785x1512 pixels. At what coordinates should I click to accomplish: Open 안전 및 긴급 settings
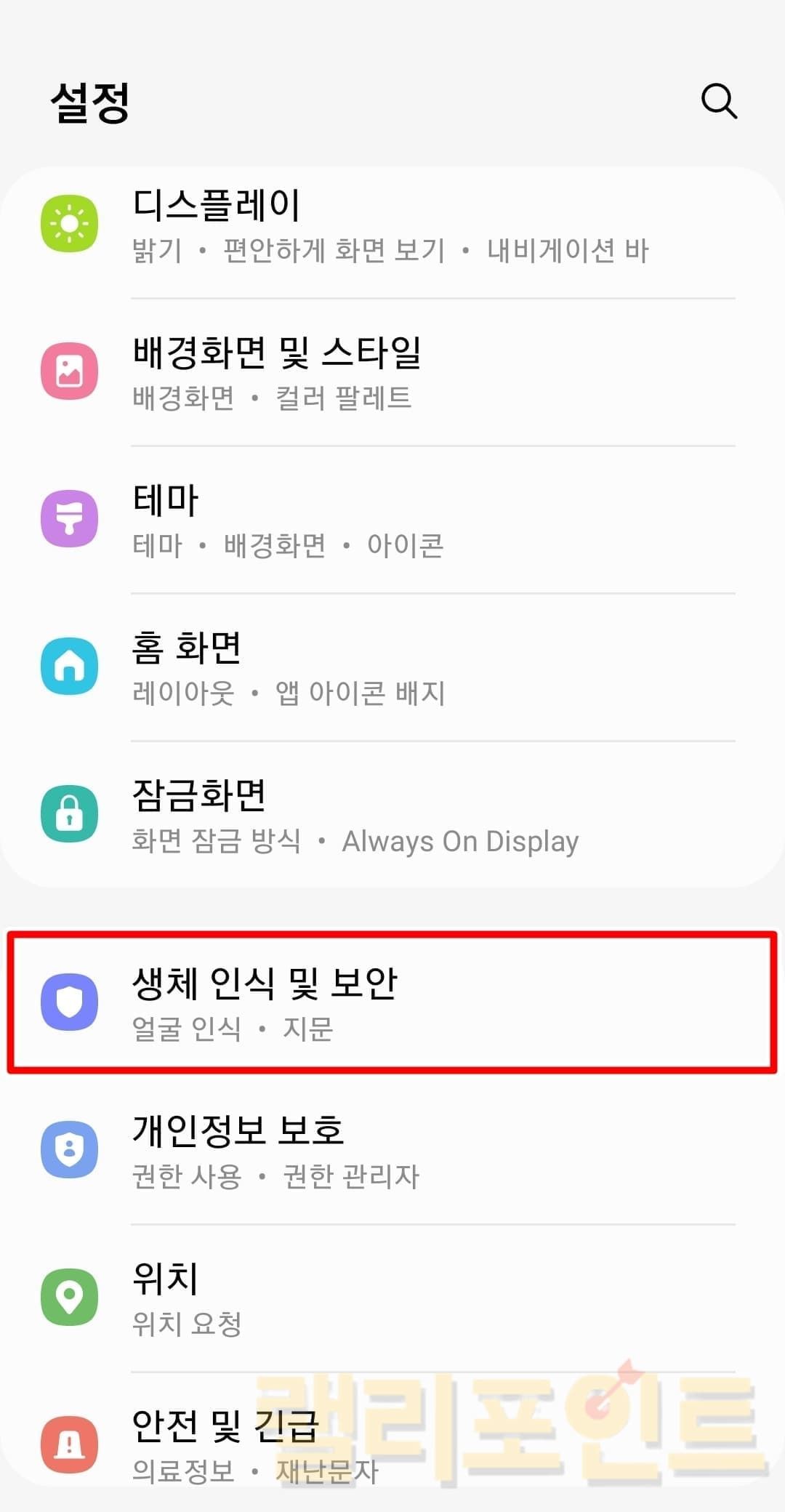pyautogui.click(x=392, y=1443)
